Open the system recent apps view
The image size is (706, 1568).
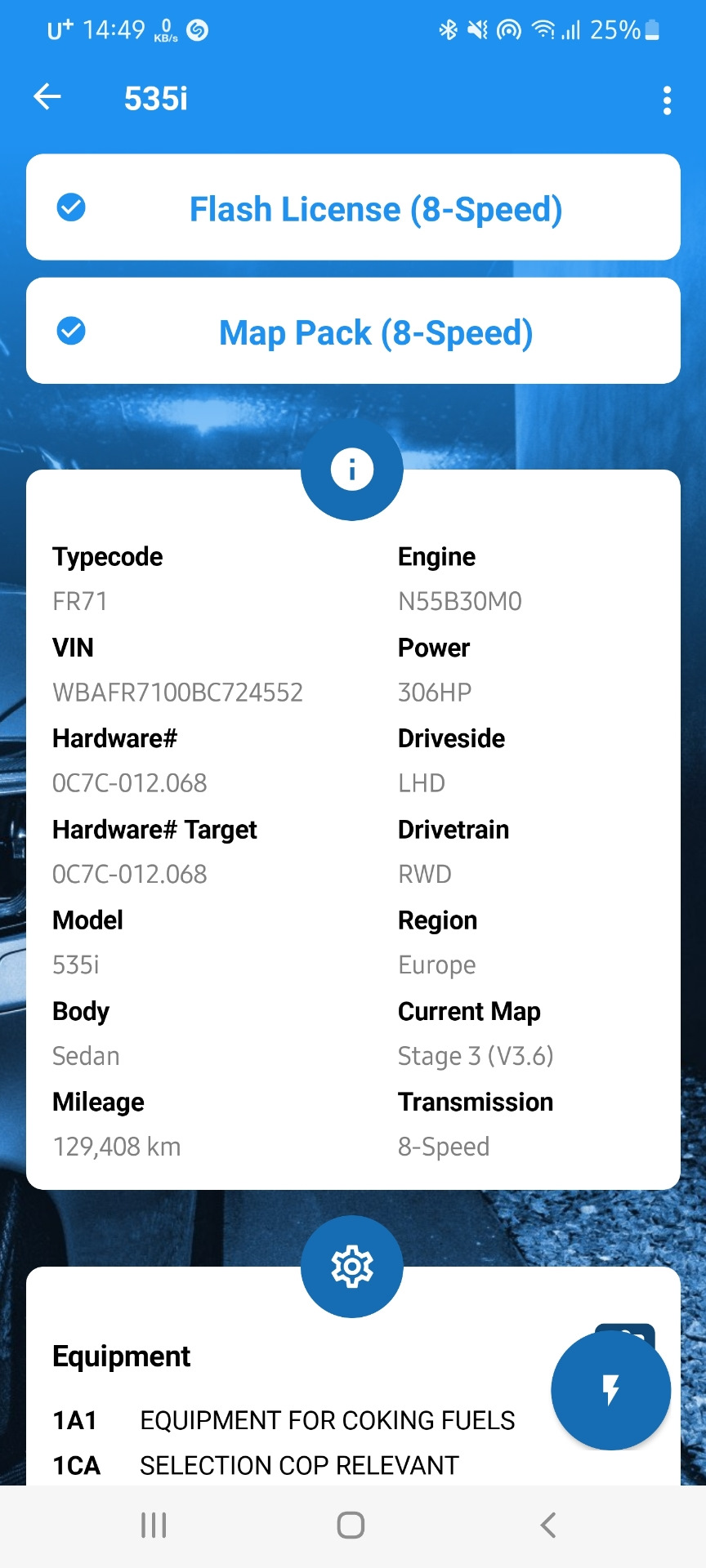pos(154,1525)
